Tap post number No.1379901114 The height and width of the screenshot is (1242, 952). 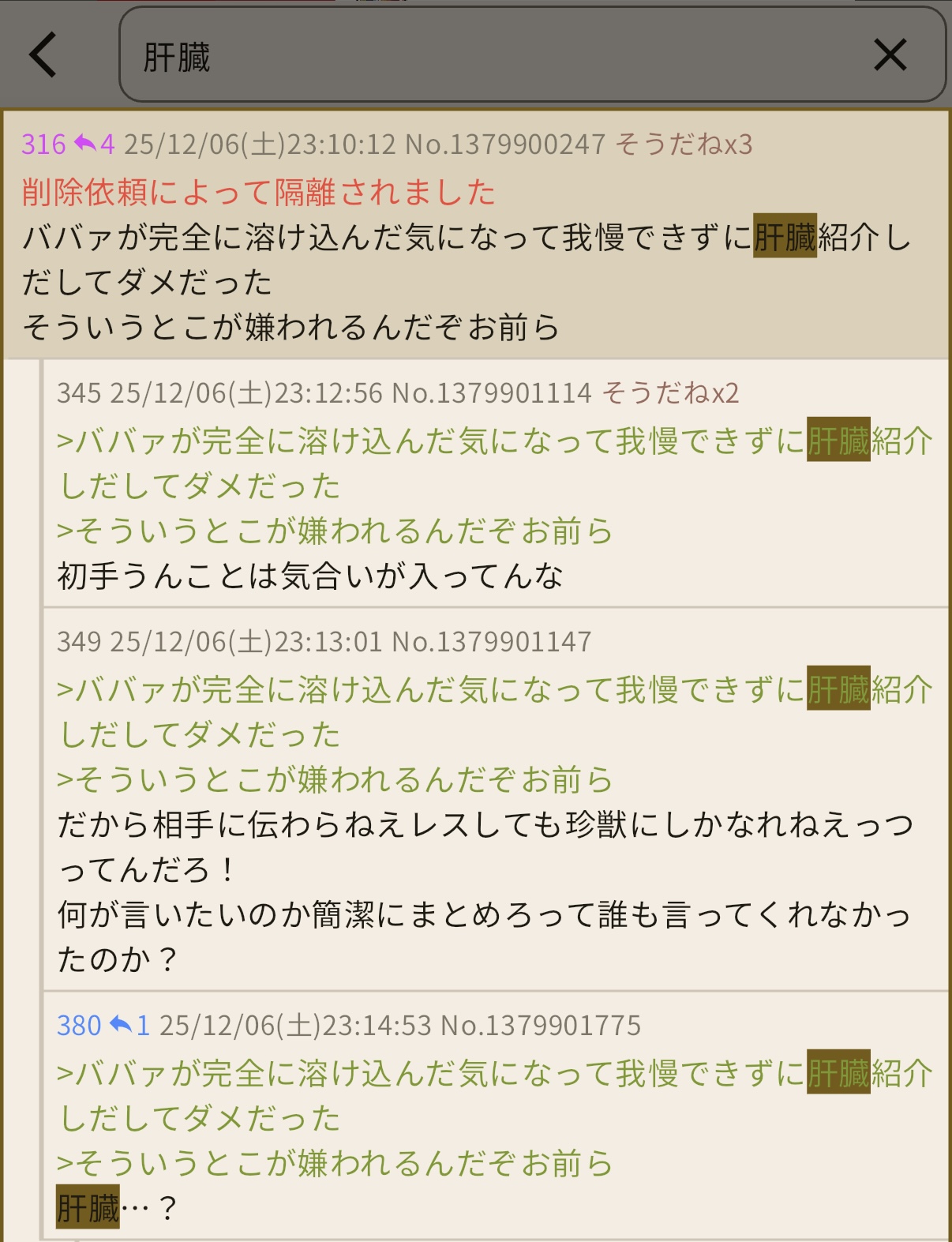coord(492,393)
